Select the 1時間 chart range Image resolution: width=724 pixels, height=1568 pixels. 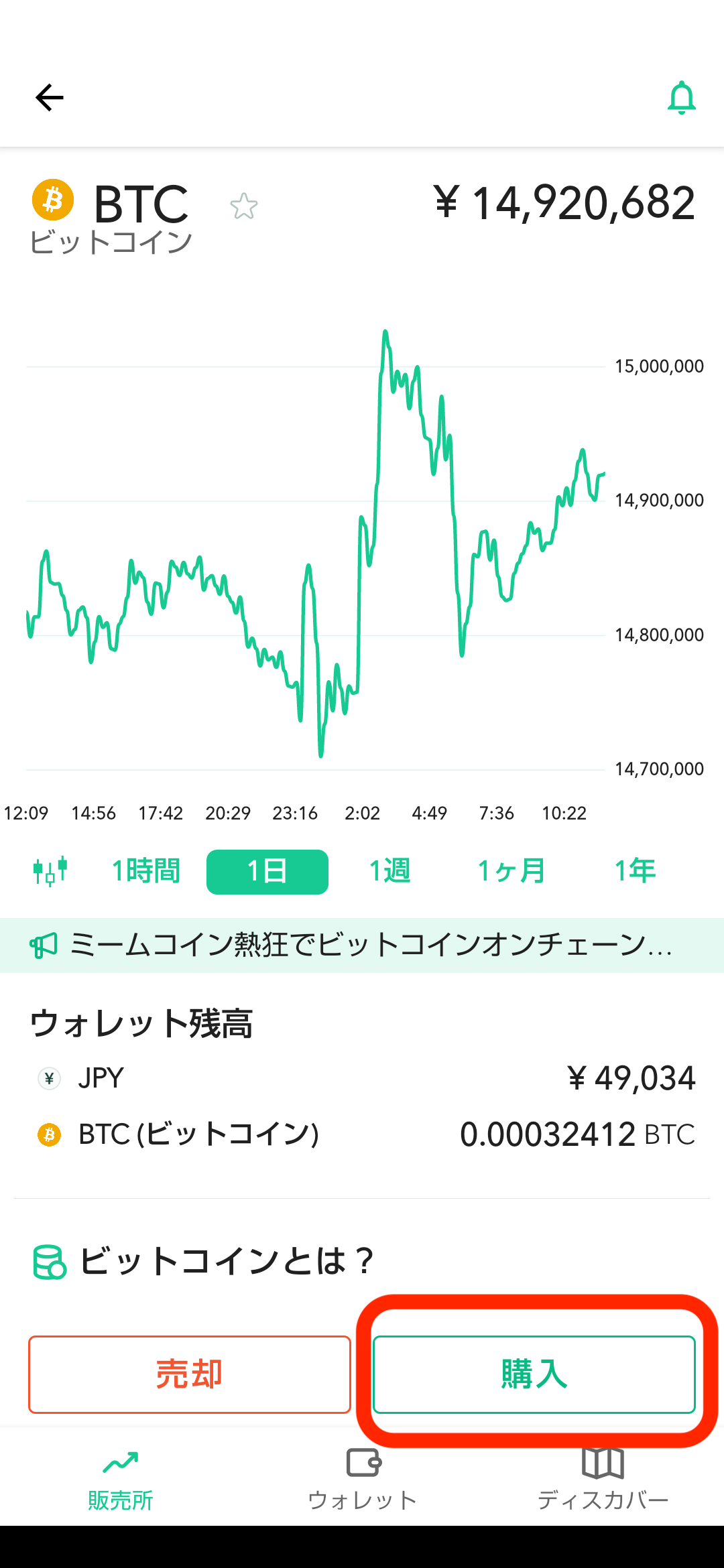pyautogui.click(x=146, y=871)
